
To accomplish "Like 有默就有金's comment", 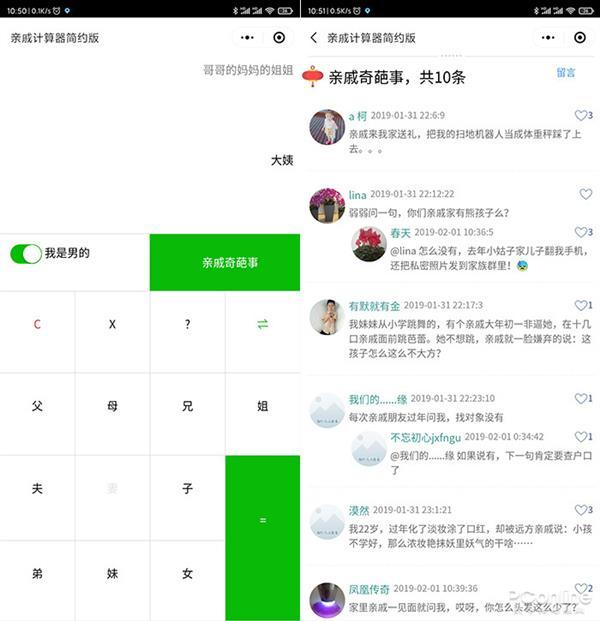I will [581, 306].
